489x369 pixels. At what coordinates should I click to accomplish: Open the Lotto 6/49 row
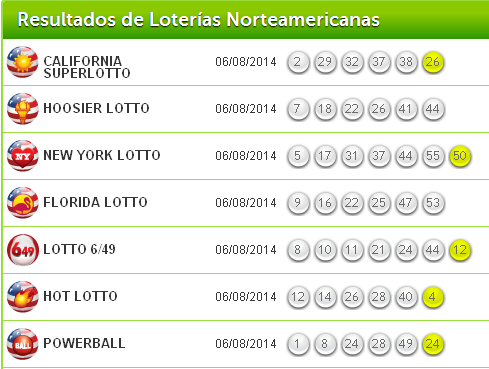point(246,250)
